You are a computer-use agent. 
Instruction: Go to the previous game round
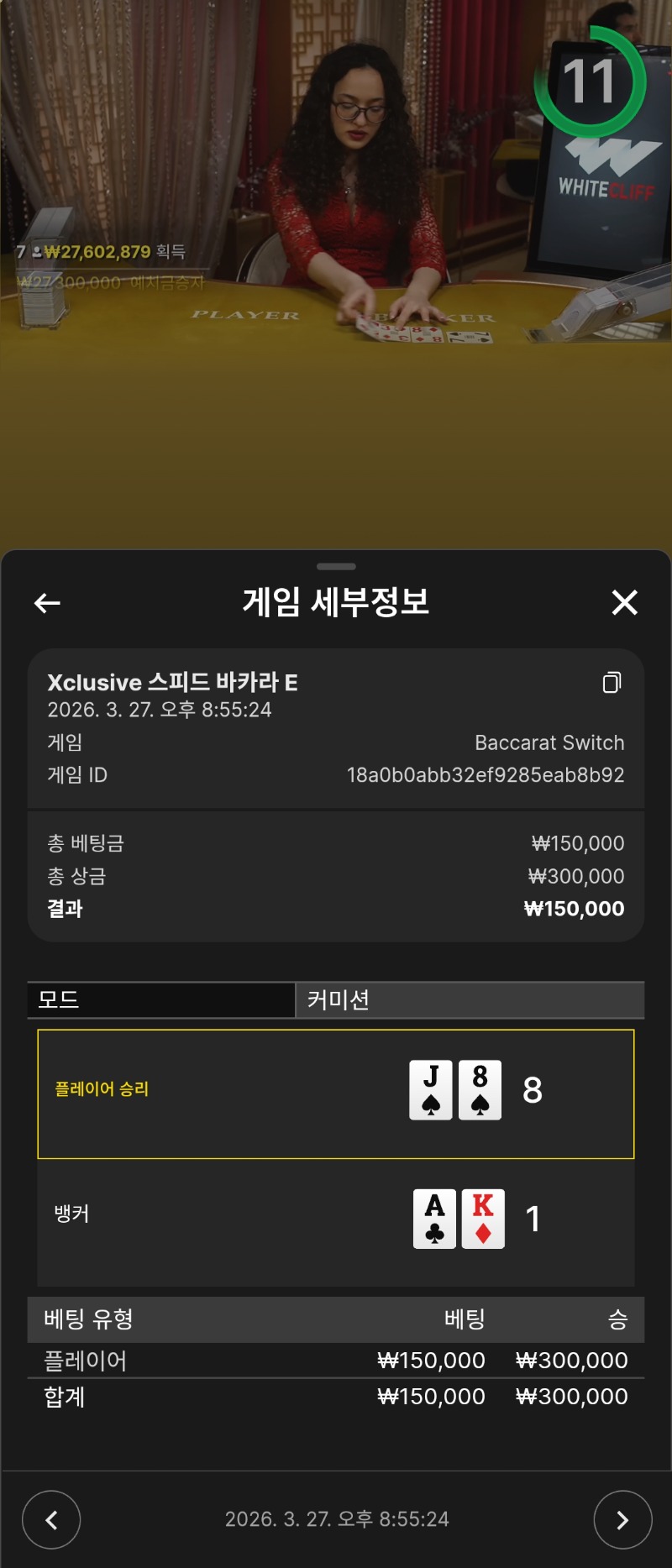click(51, 1519)
